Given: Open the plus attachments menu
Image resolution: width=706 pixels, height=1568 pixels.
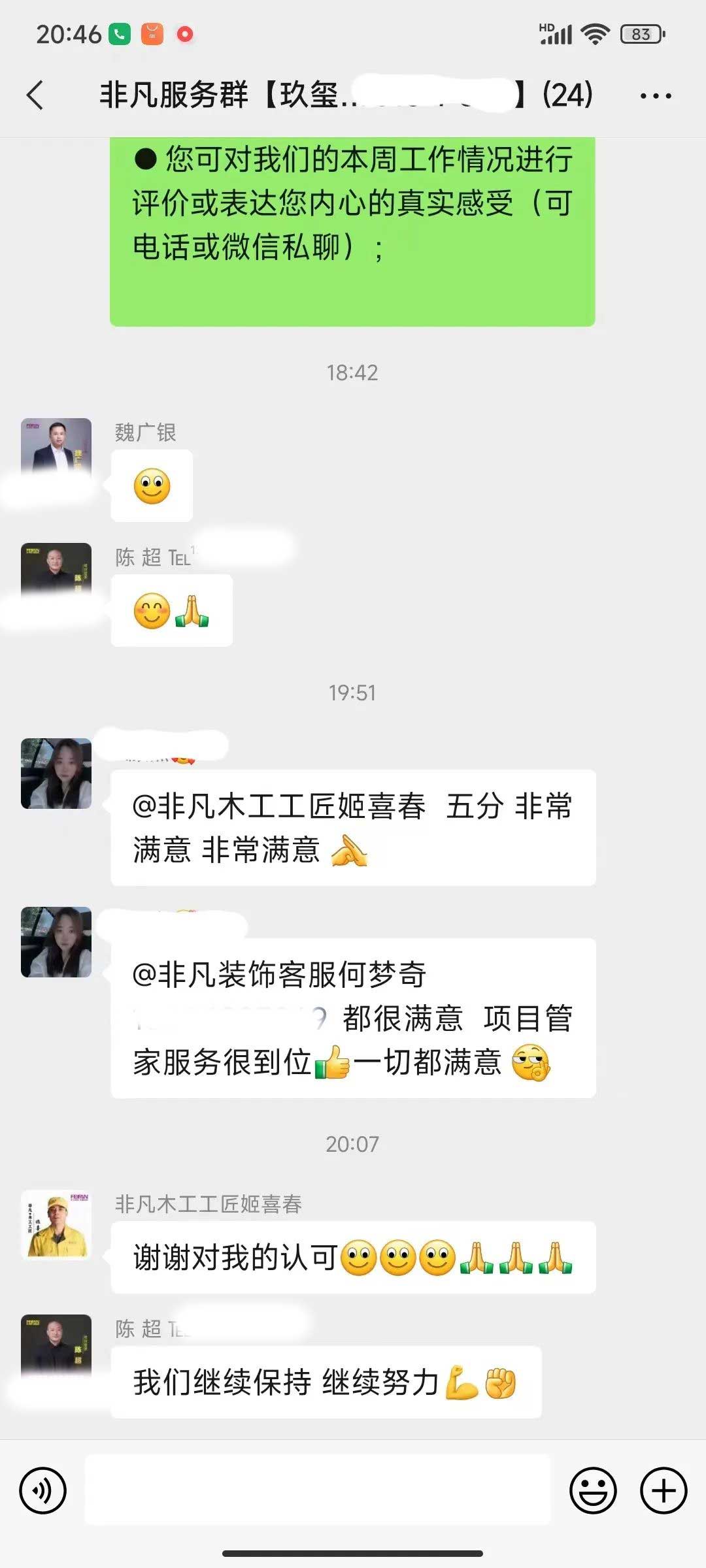Looking at the screenshot, I should click(x=663, y=1491).
